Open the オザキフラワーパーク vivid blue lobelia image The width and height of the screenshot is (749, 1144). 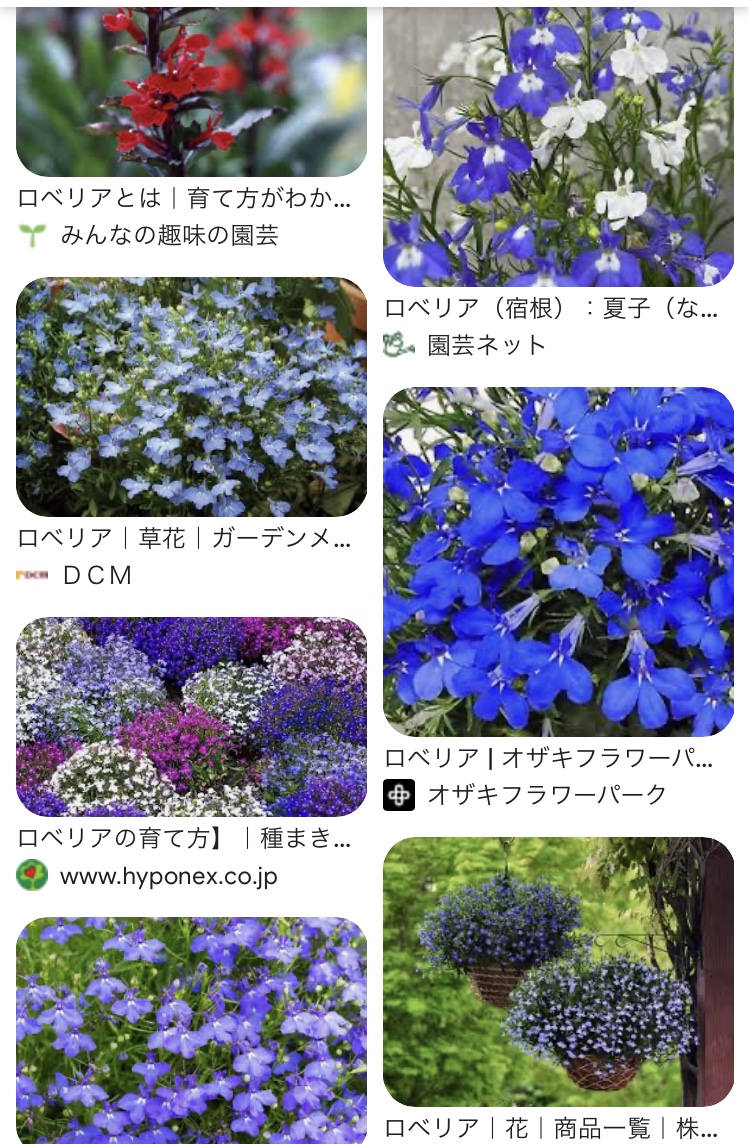(x=558, y=562)
